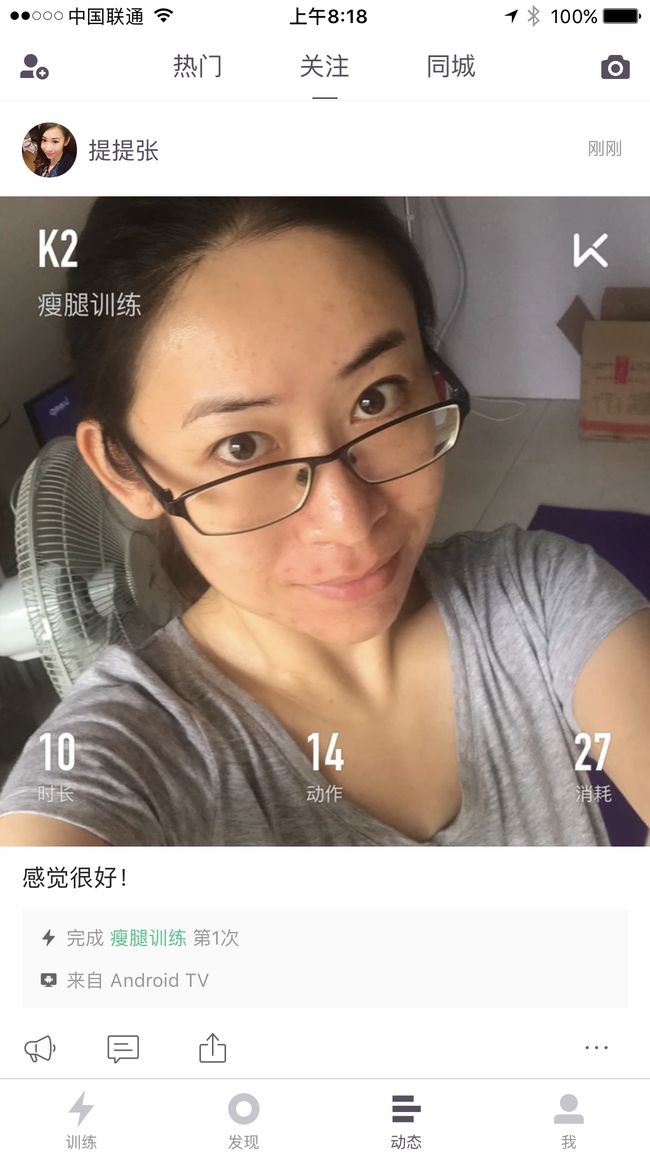The height and width of the screenshot is (1156, 650).
Task: Open the post's more options menu
Action: pyautogui.click(x=596, y=1047)
